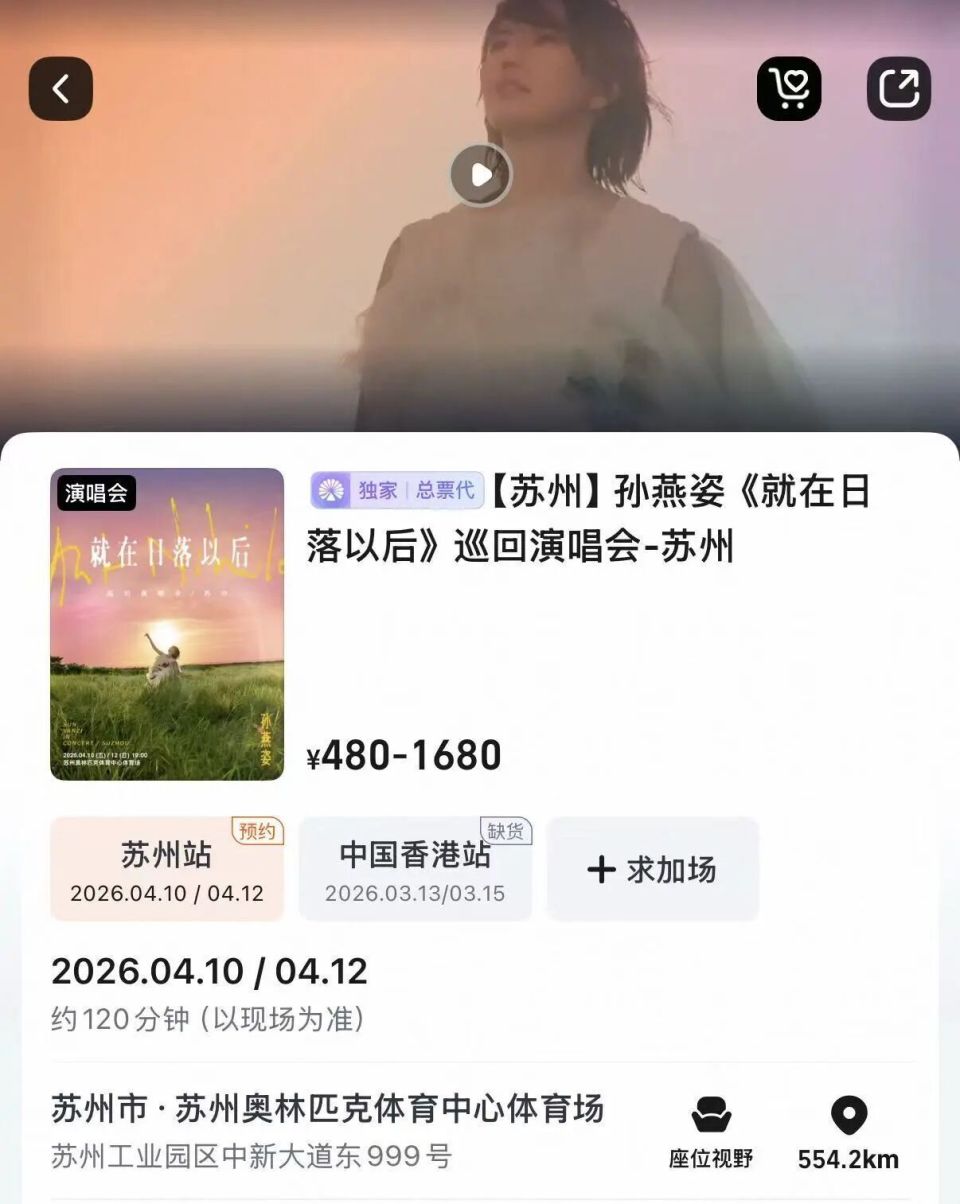Viewport: 960px width, 1204px height.
Task: Open the ticket cart icon at top right
Action: (790, 89)
